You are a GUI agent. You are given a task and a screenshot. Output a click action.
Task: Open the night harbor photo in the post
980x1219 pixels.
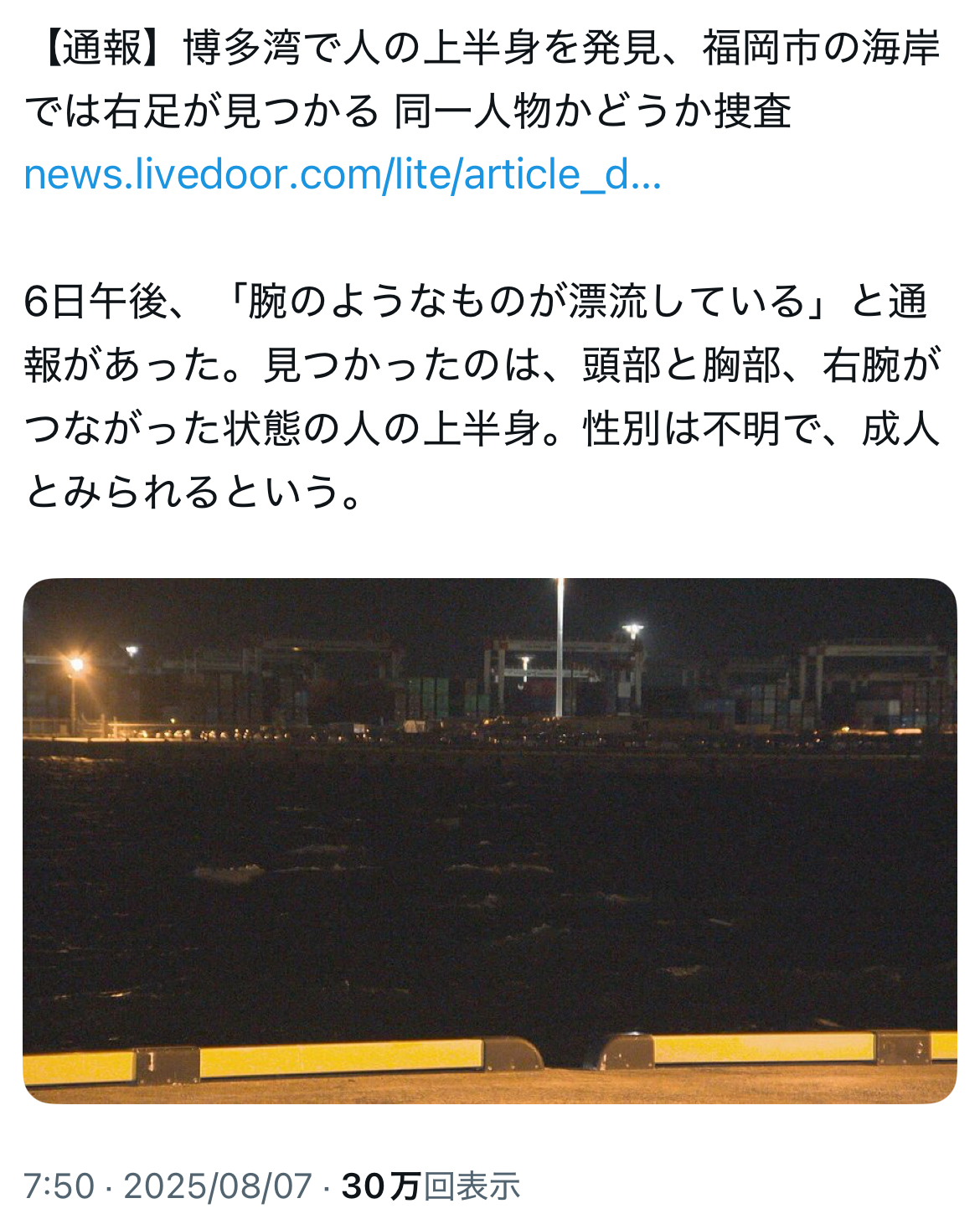coord(489,839)
